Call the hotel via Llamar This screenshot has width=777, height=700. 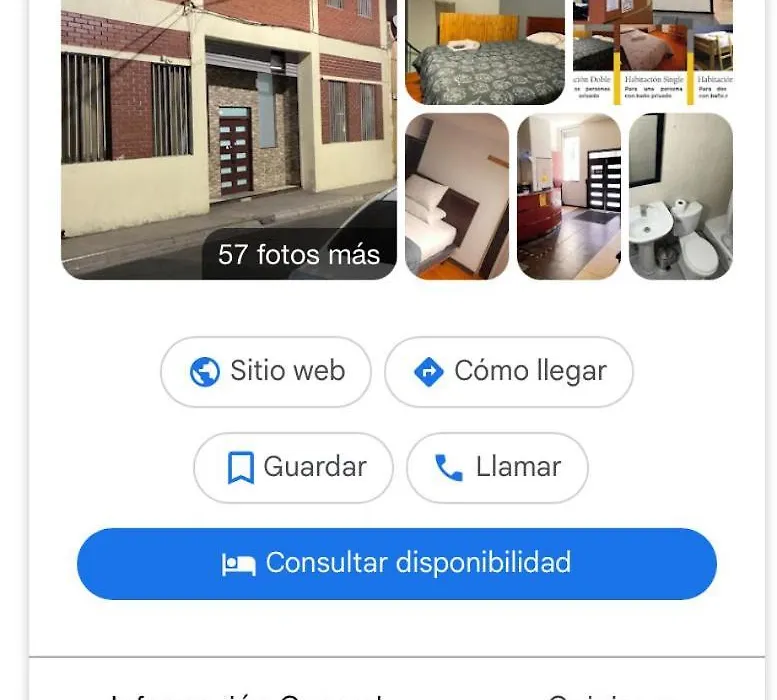pos(497,467)
